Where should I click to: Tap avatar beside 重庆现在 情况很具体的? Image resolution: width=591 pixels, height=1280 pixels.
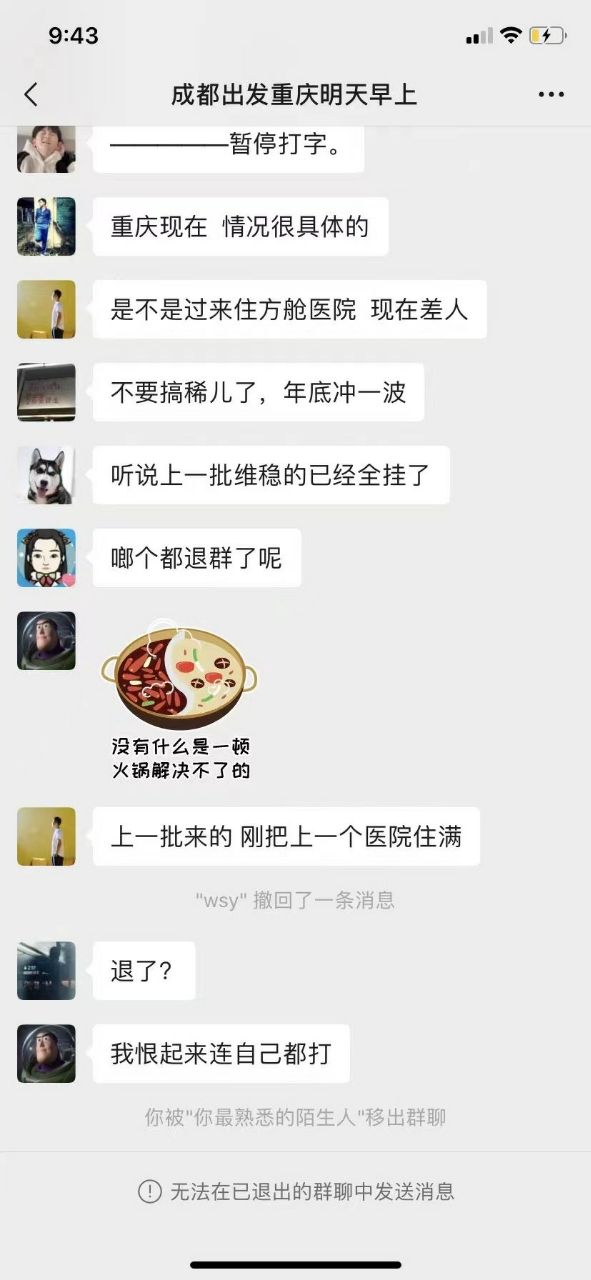coord(46,226)
